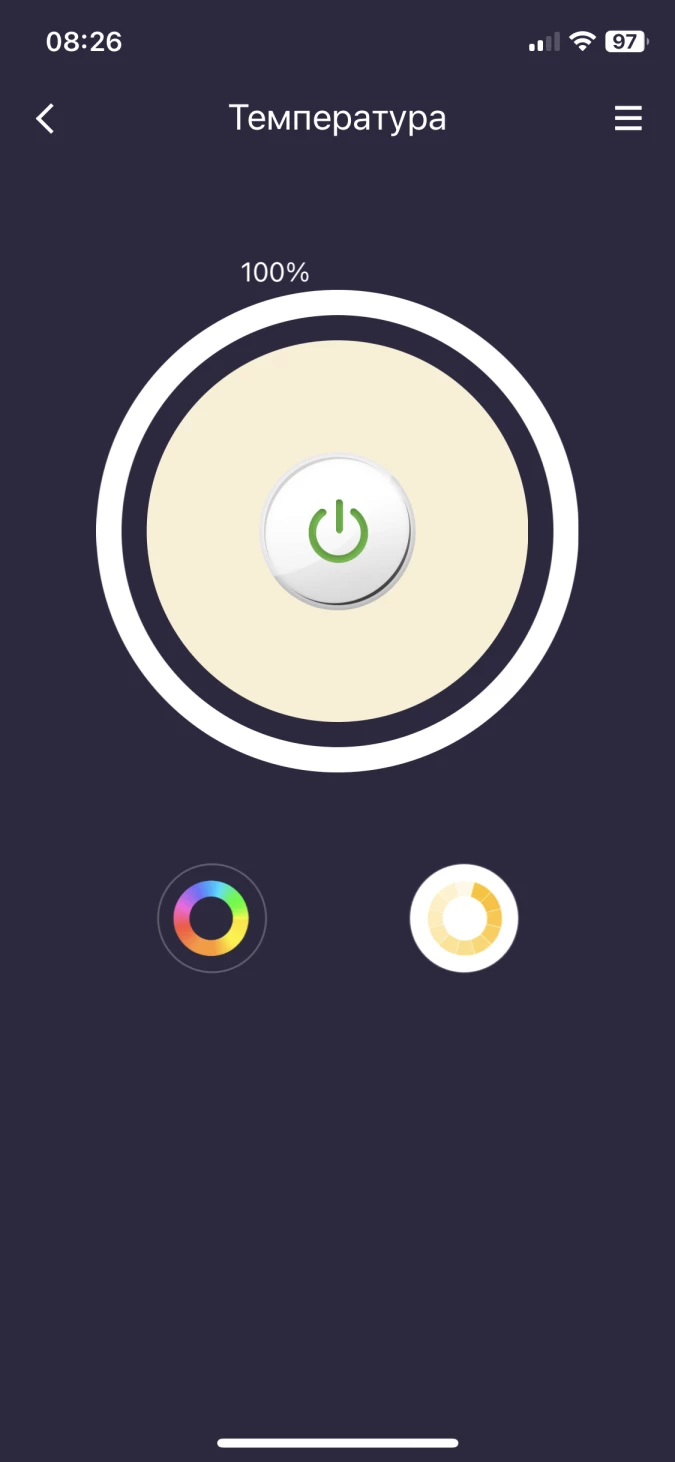Toggle the lamp power button
This screenshot has width=675, height=1462.
338,532
